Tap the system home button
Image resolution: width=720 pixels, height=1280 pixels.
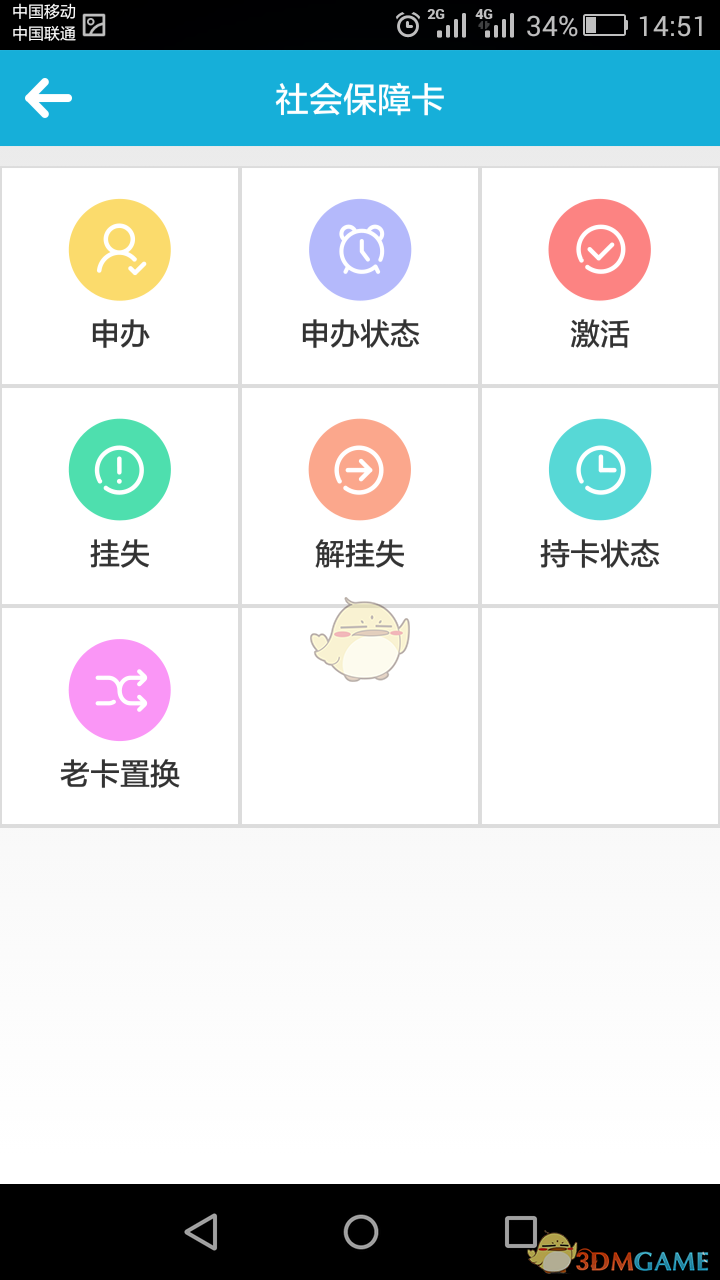click(x=361, y=1232)
